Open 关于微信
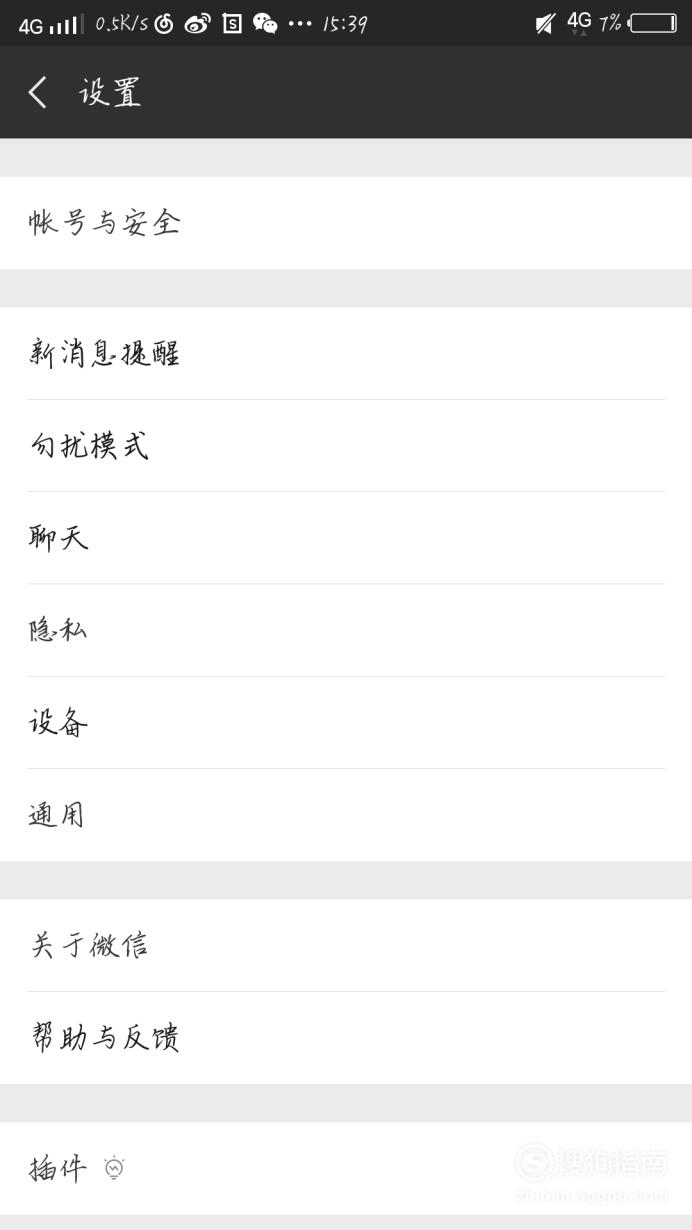Viewport: 692px width, 1230px height. pos(346,945)
